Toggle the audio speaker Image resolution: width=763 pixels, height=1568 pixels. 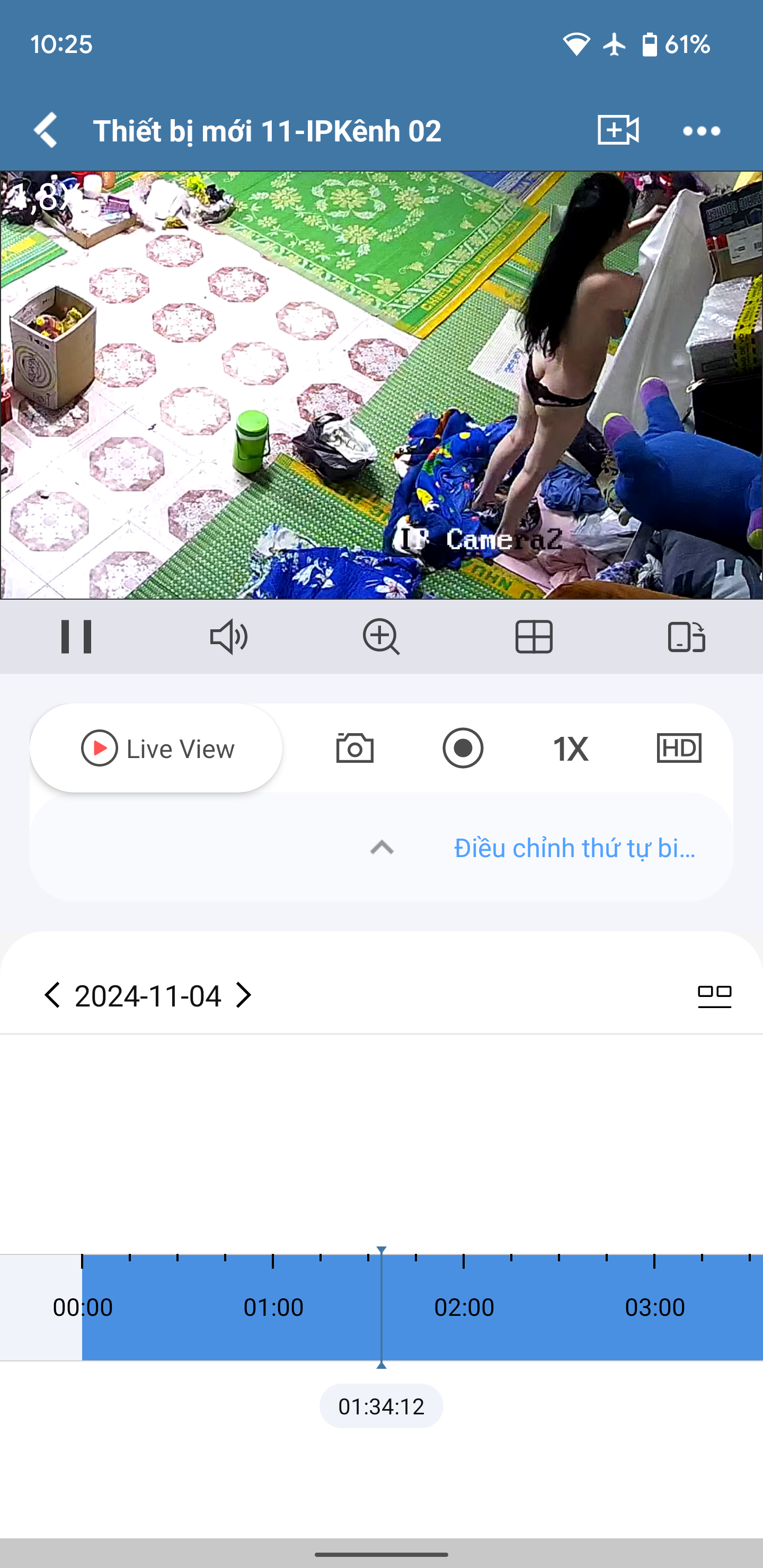(228, 637)
